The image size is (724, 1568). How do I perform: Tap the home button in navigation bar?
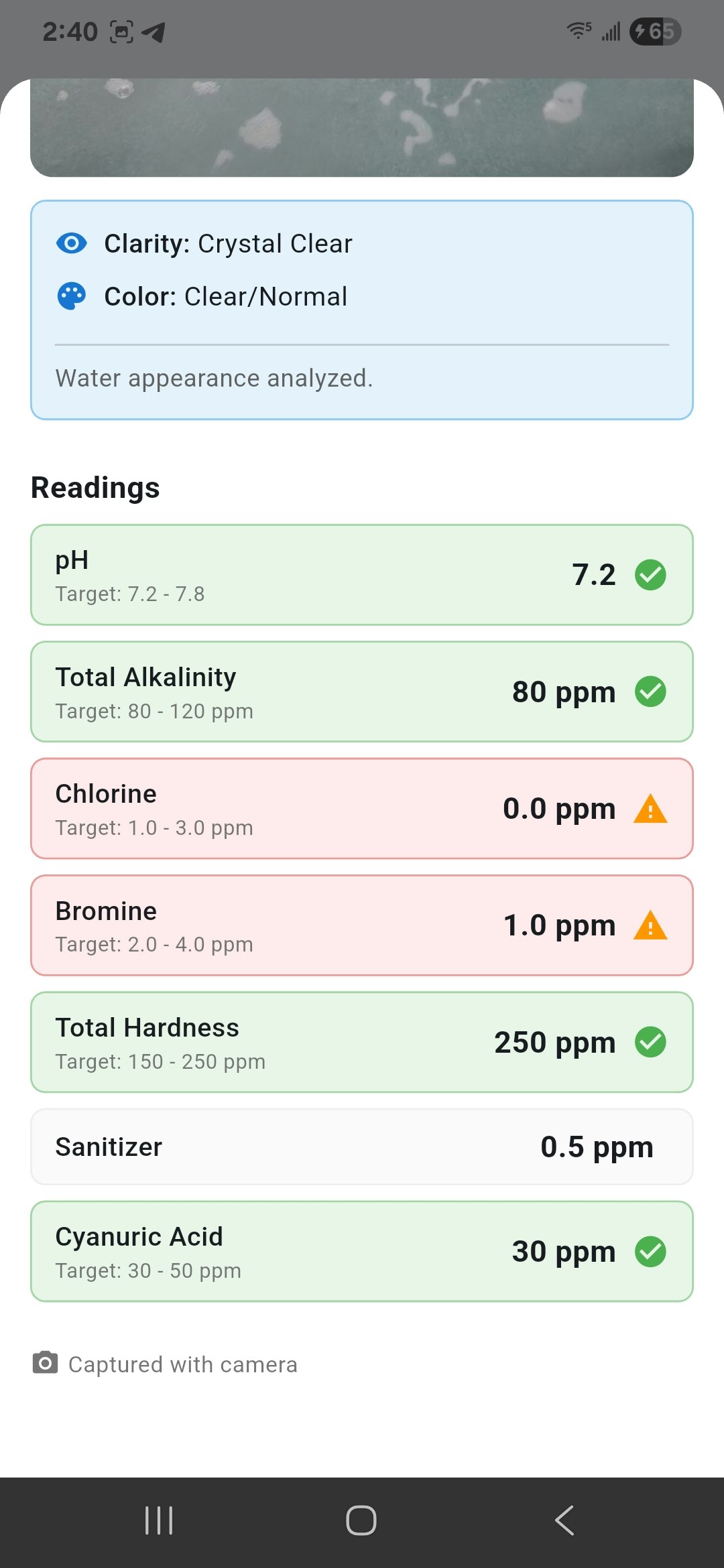coord(361,1520)
